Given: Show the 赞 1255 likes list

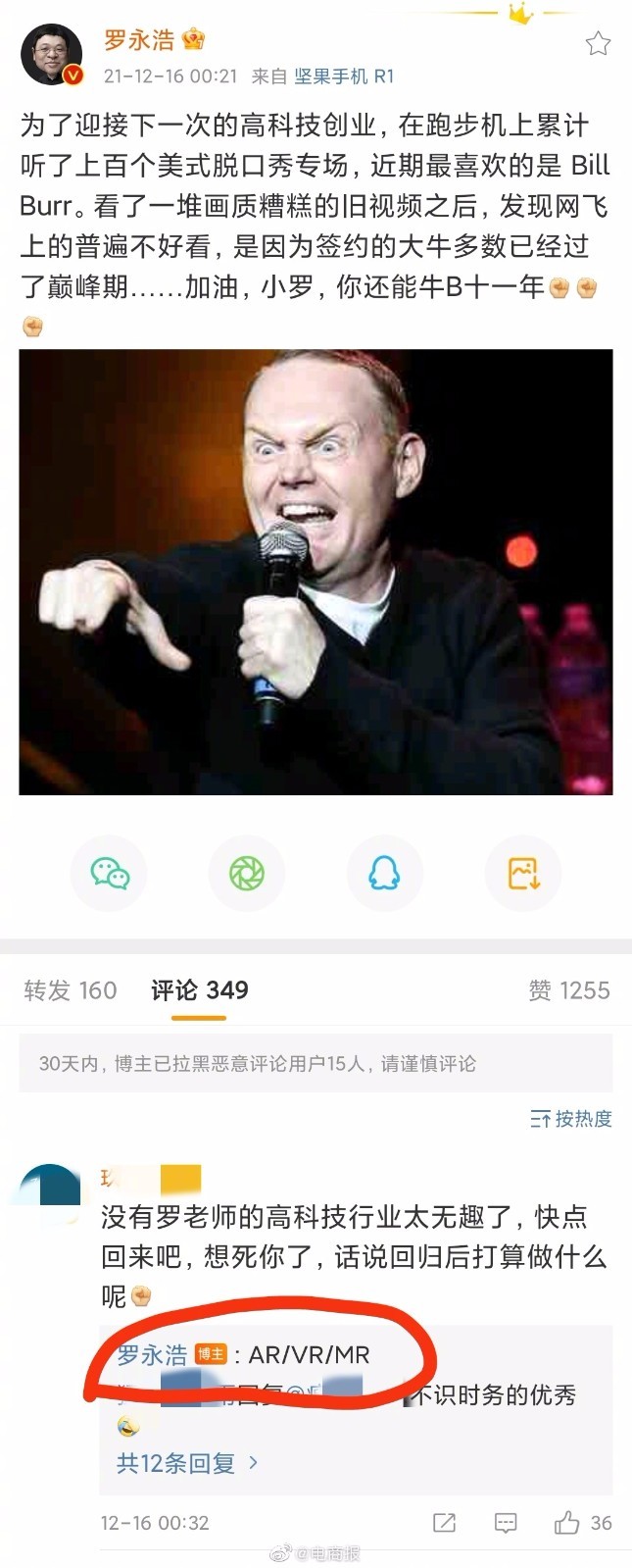Looking at the screenshot, I should tap(569, 990).
